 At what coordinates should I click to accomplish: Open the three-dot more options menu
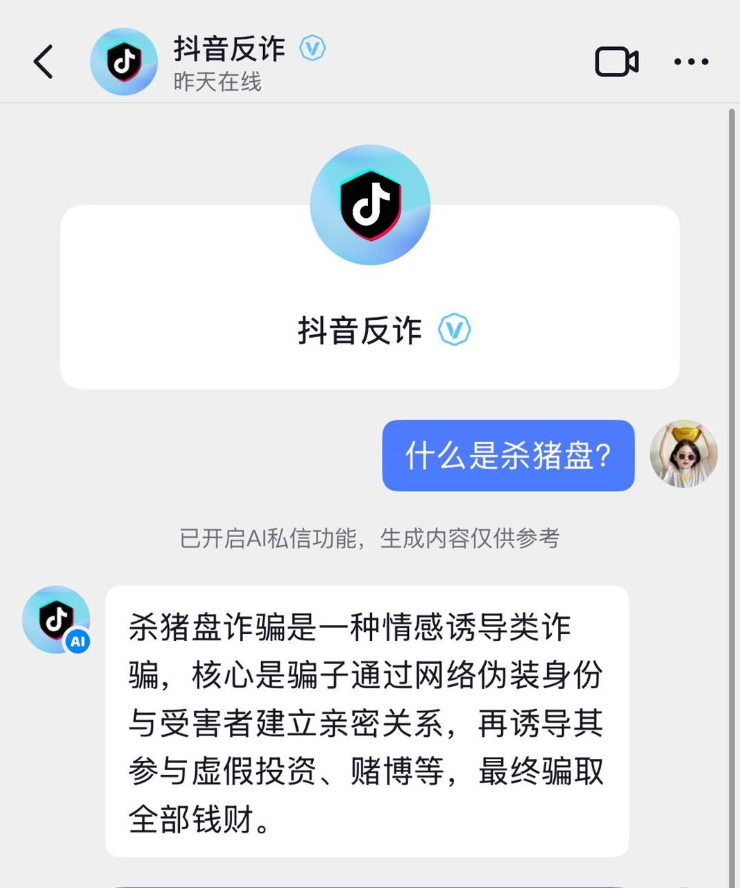[x=691, y=62]
